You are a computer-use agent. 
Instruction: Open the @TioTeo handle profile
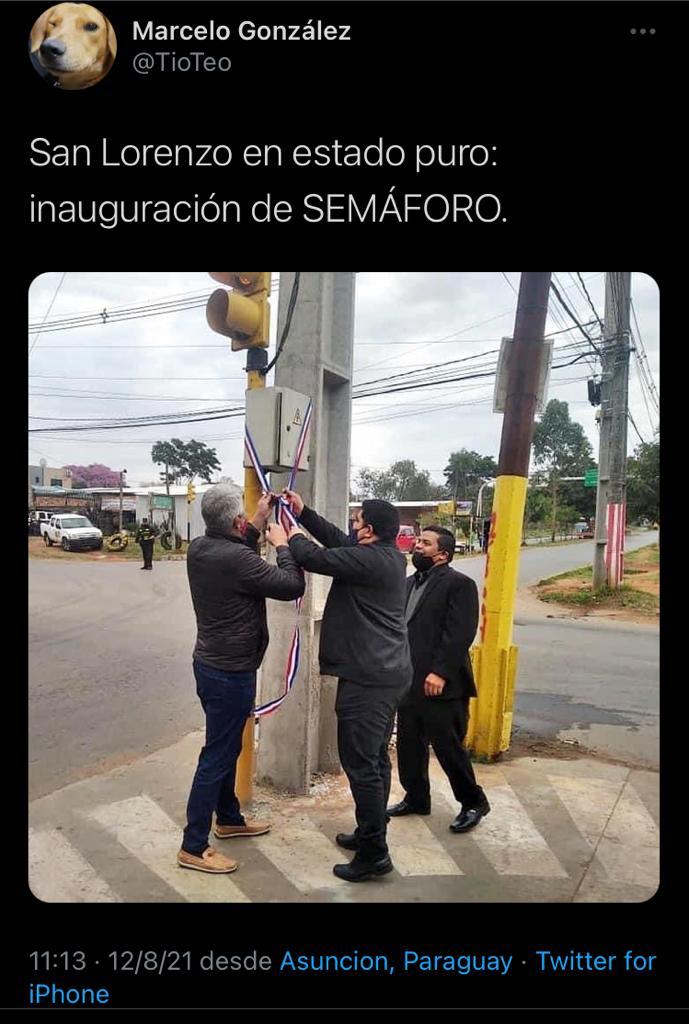(x=182, y=63)
